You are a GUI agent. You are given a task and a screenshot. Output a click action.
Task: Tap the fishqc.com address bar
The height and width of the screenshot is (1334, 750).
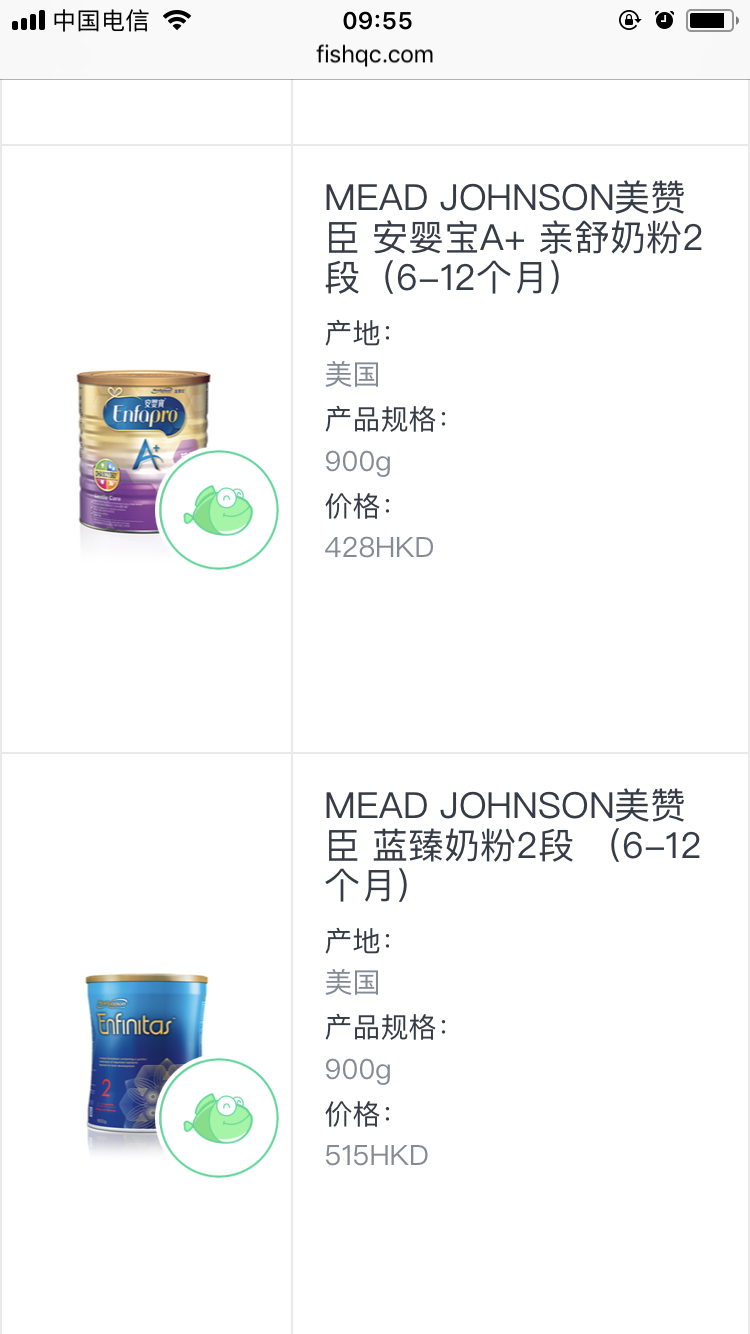pyautogui.click(x=375, y=56)
